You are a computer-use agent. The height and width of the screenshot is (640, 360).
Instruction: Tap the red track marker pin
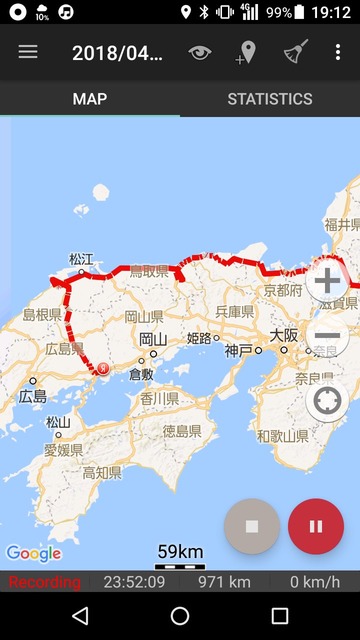click(104, 369)
